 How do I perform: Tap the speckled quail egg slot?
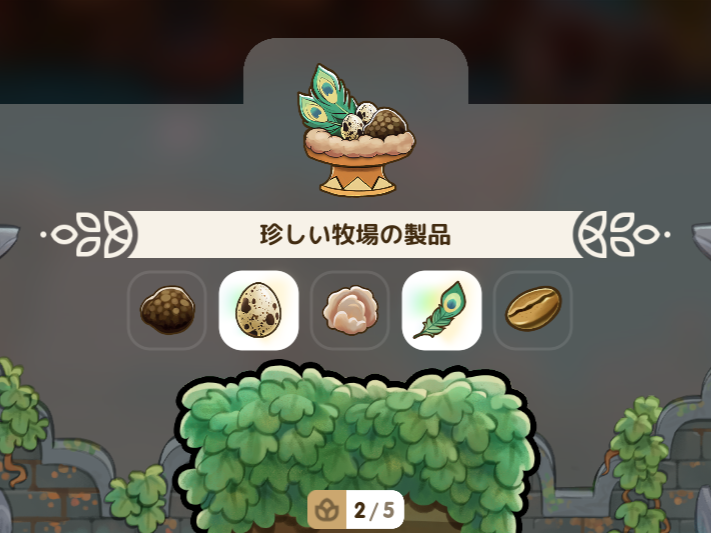[258, 310]
